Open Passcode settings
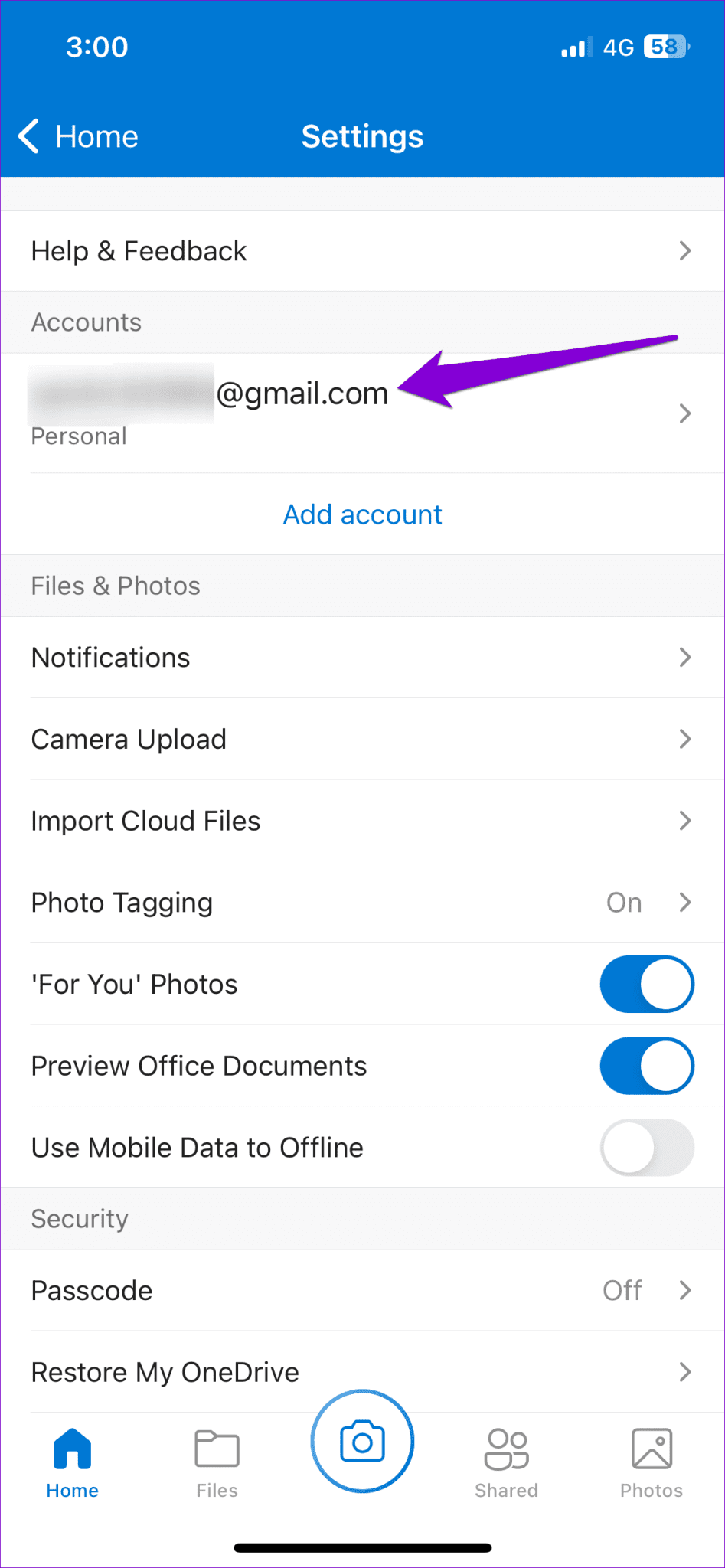 click(x=362, y=1290)
